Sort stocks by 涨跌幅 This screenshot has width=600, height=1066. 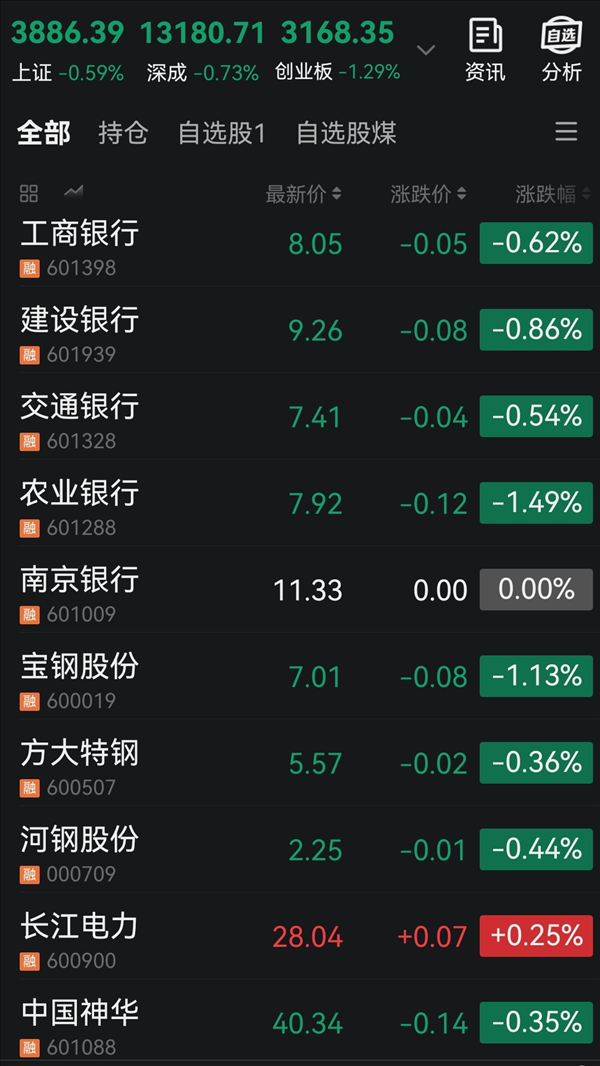[552, 194]
